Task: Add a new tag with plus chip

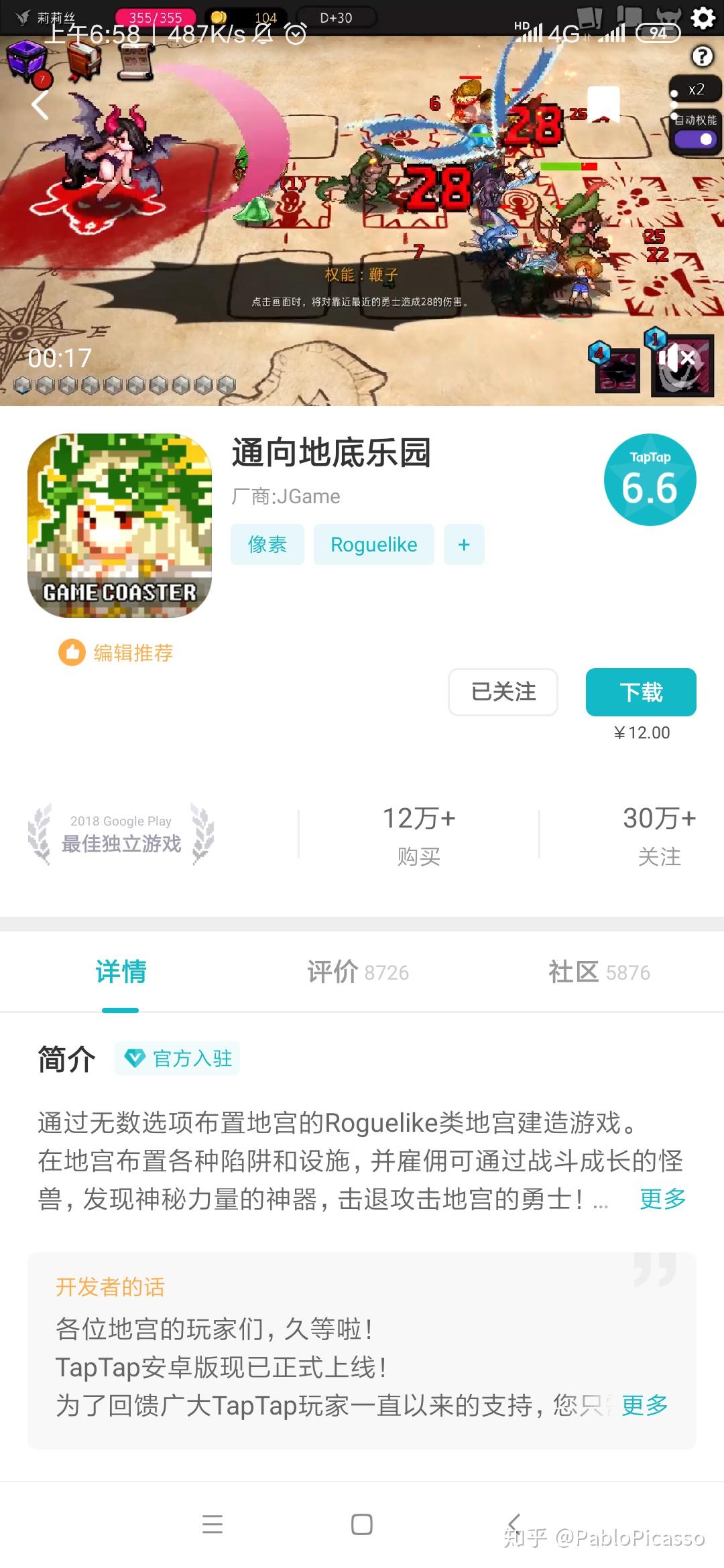Action: (x=464, y=544)
